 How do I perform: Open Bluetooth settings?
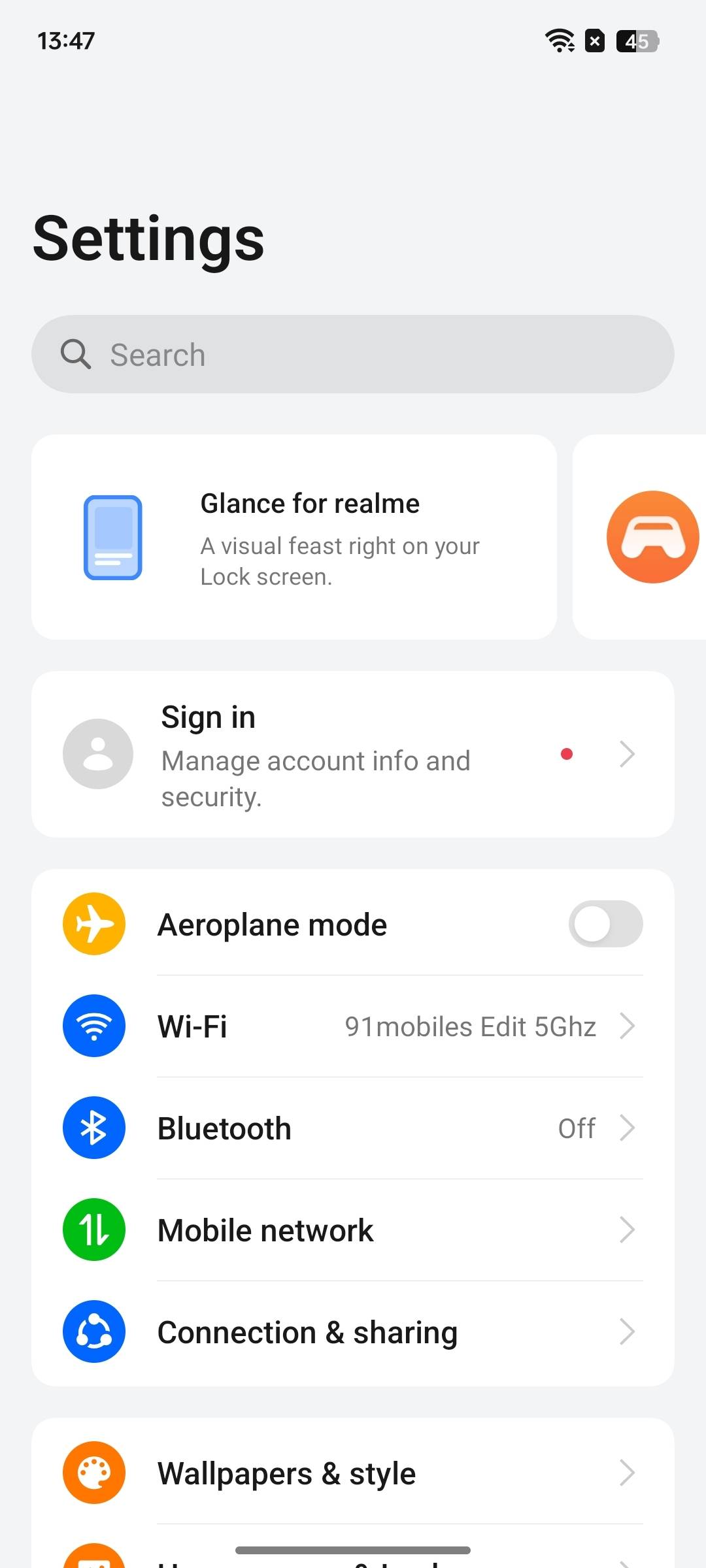click(353, 1128)
